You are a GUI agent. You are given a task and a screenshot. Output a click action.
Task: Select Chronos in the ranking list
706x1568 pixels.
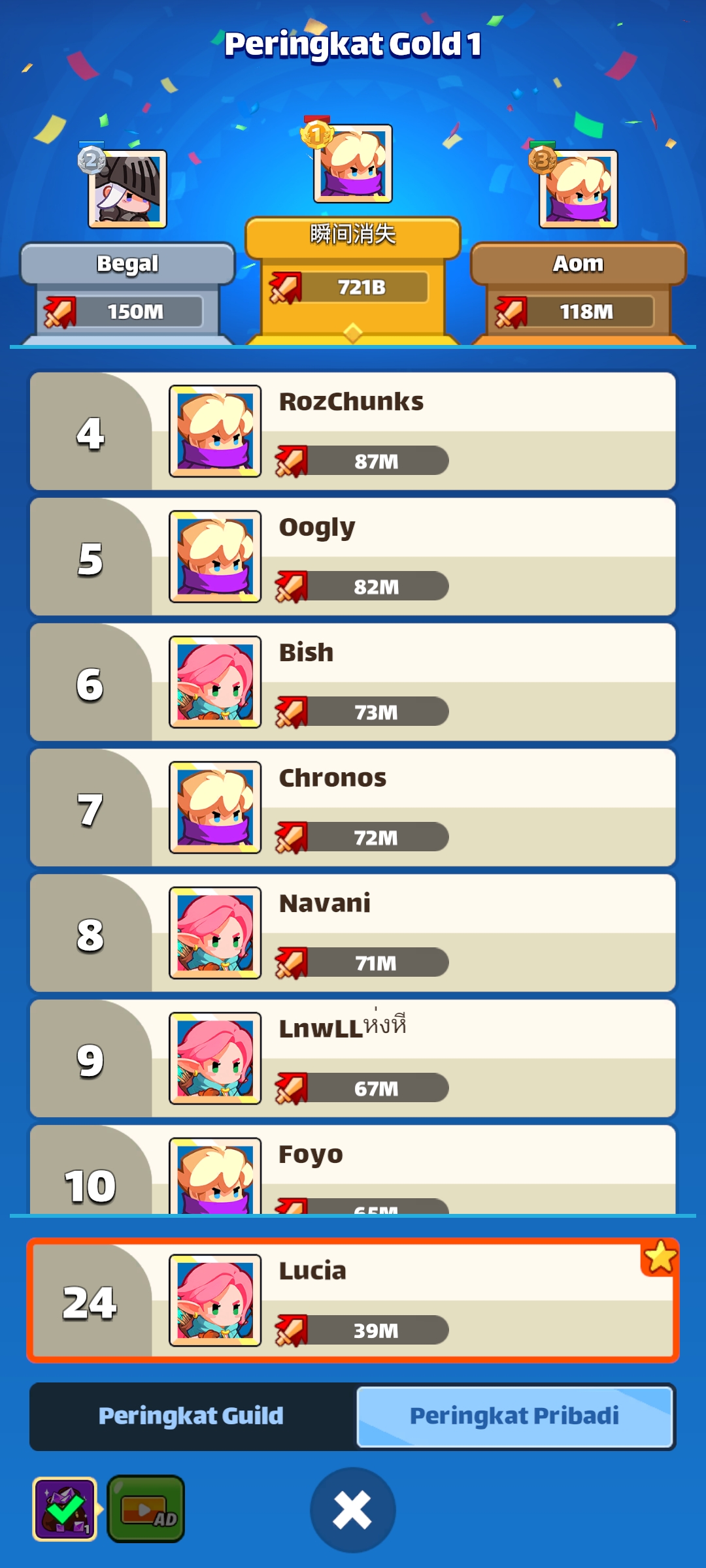point(353,808)
